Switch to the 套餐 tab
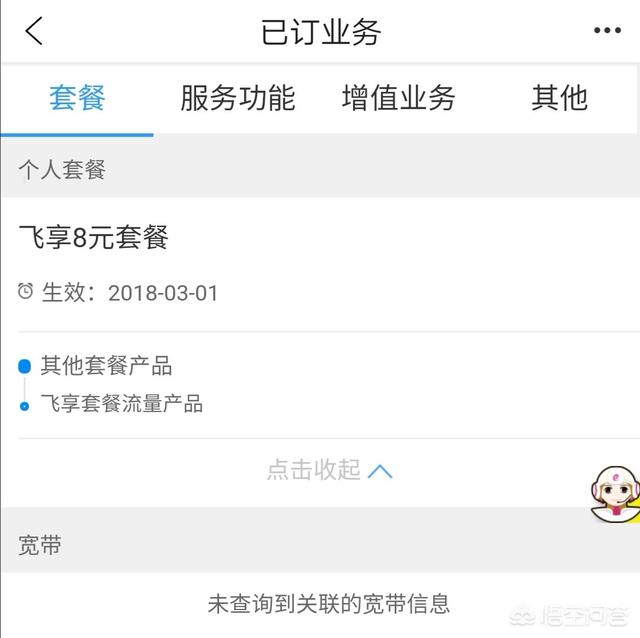640x638 pixels. tap(77, 98)
